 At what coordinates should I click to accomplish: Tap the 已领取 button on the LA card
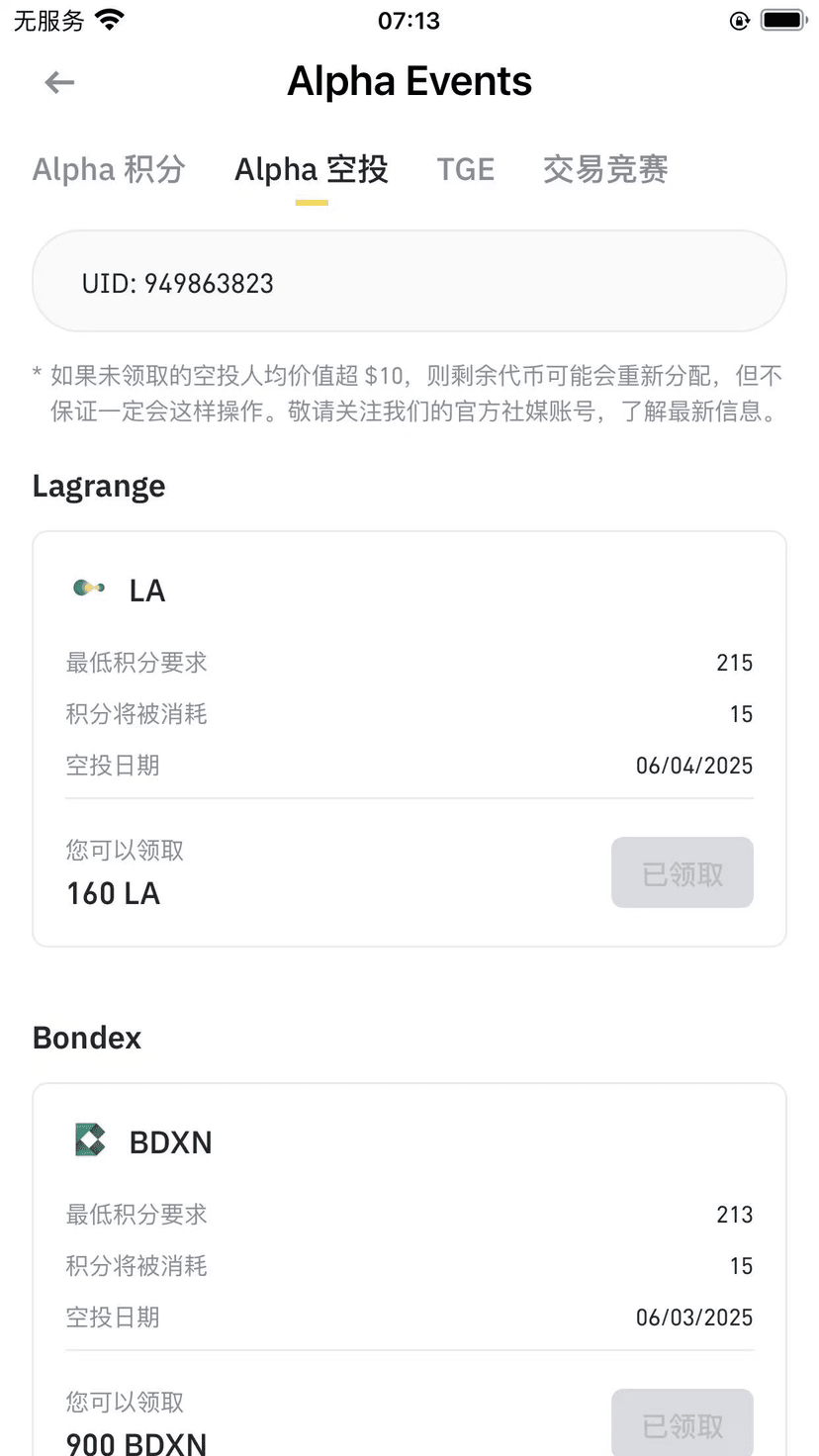682,872
